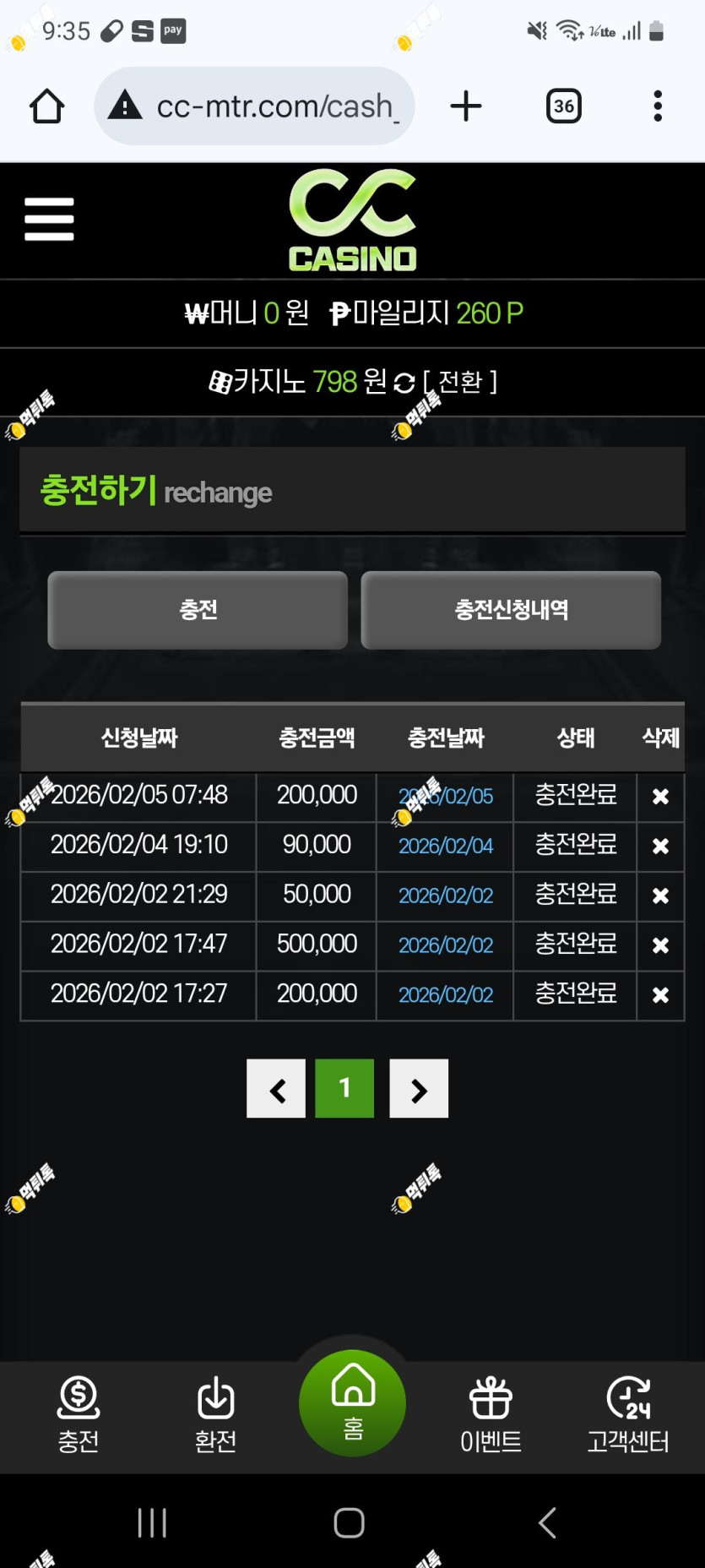Go to the next page arrow

[x=419, y=1089]
